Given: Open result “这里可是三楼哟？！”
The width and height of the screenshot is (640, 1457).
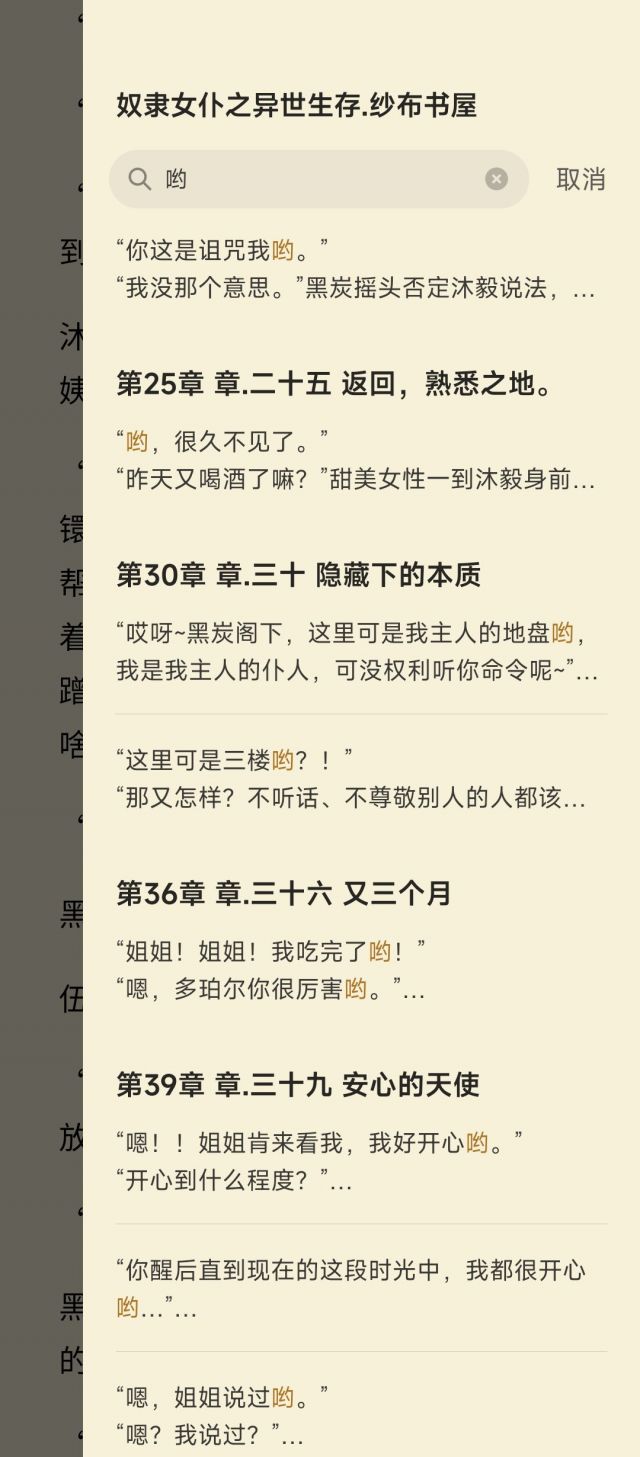Looking at the screenshot, I should (x=355, y=779).
